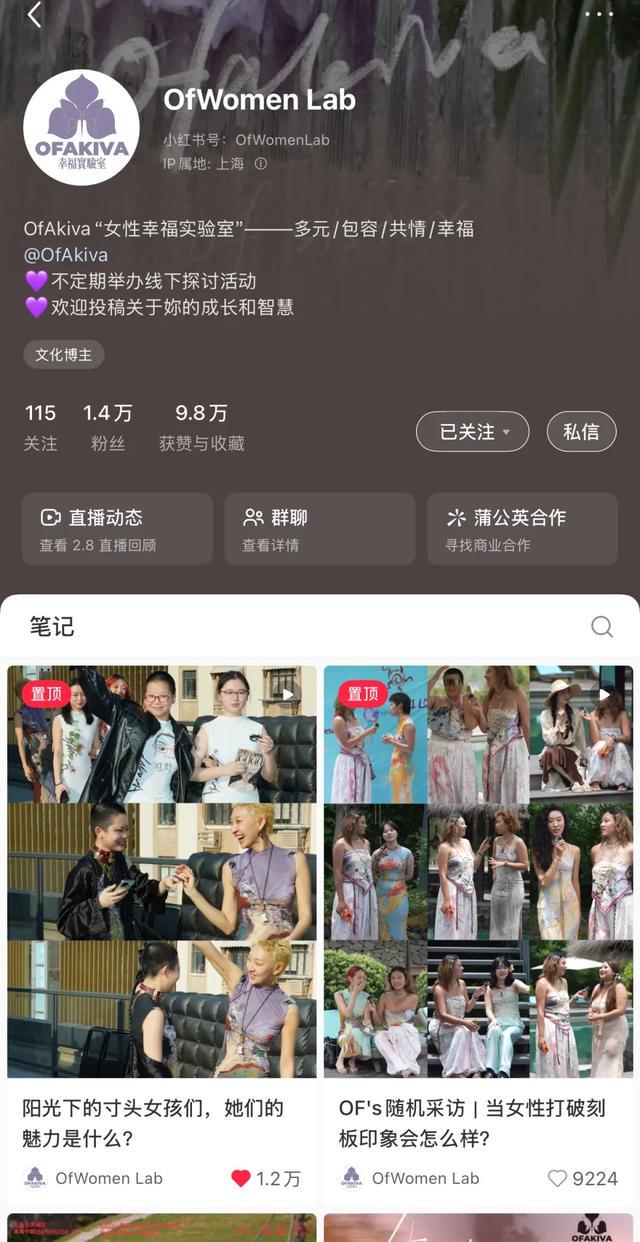Go back using the top arrow
640x1242 pixels.
point(34,15)
